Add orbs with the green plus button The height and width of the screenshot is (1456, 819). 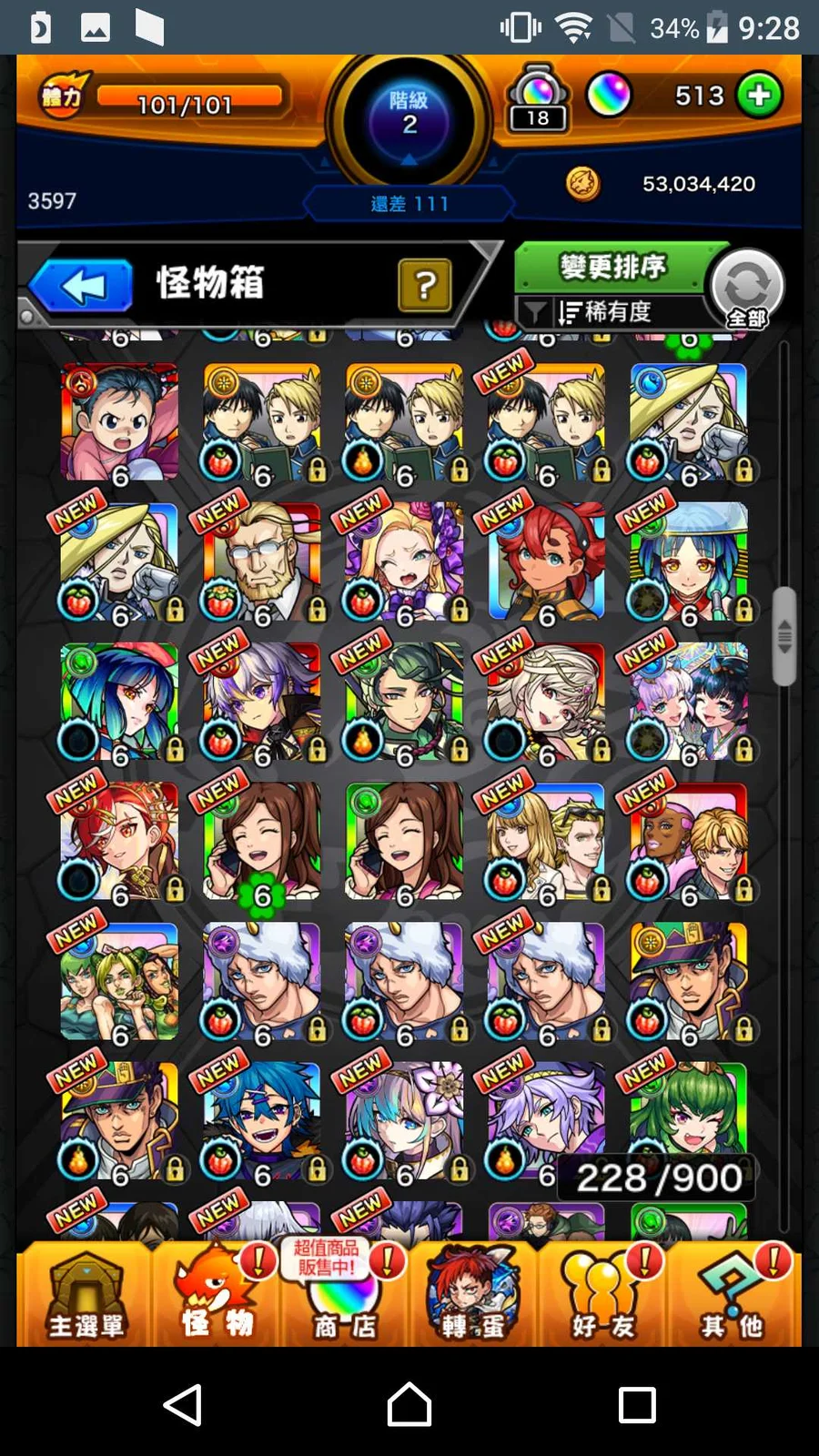click(760, 96)
